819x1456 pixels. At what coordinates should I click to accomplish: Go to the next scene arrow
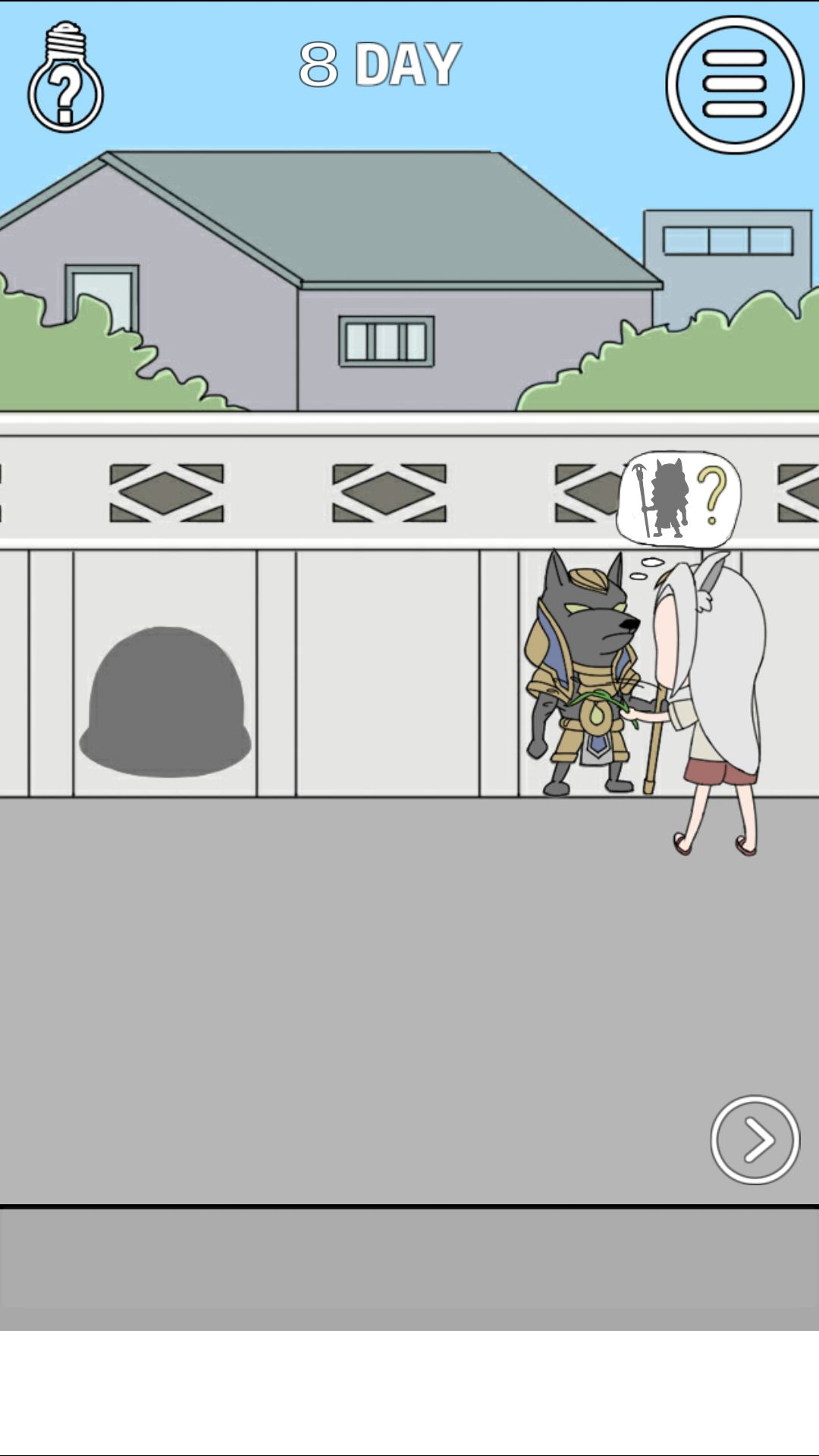755,1139
